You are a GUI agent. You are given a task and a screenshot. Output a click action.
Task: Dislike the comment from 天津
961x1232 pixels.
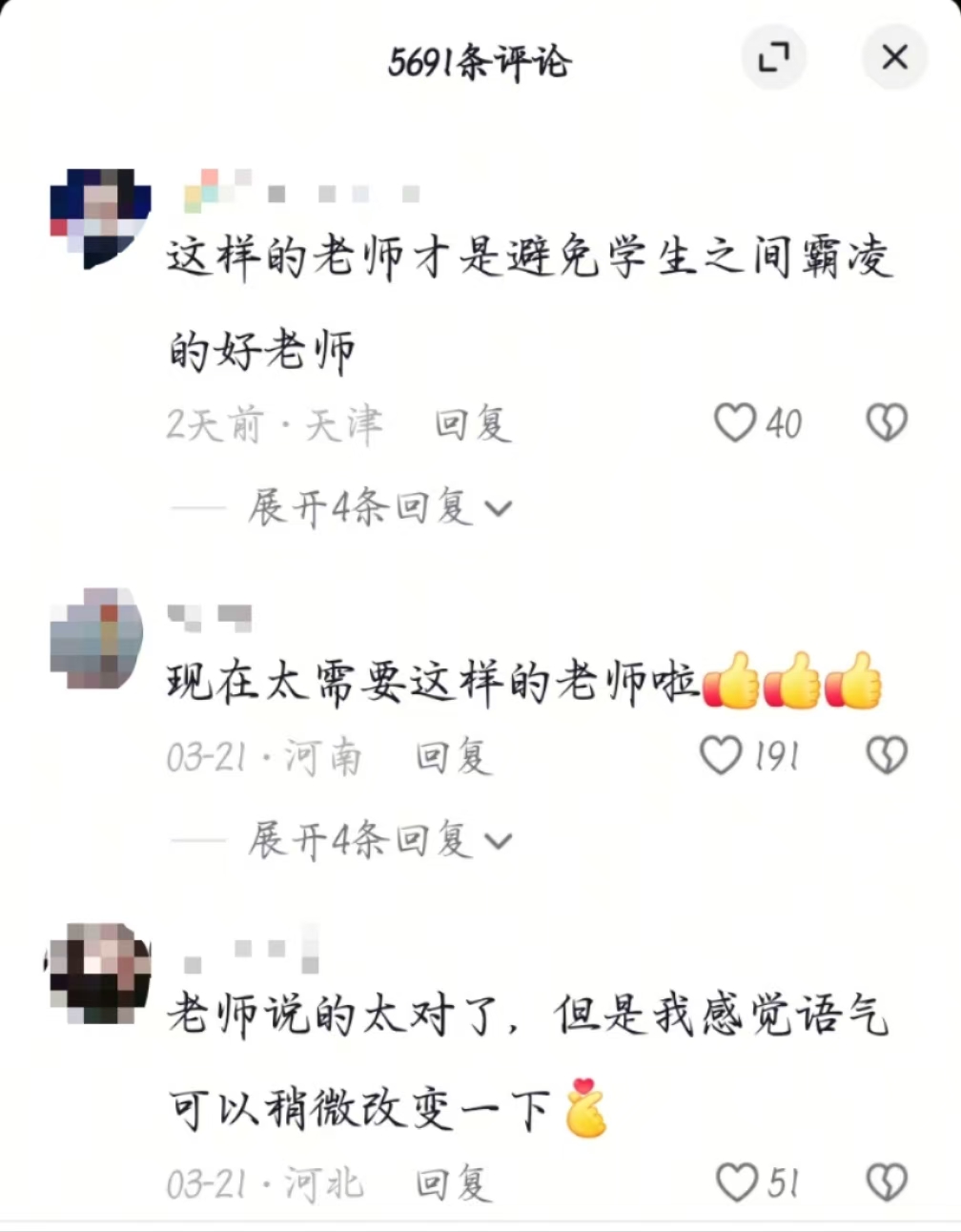pyautogui.click(x=886, y=422)
